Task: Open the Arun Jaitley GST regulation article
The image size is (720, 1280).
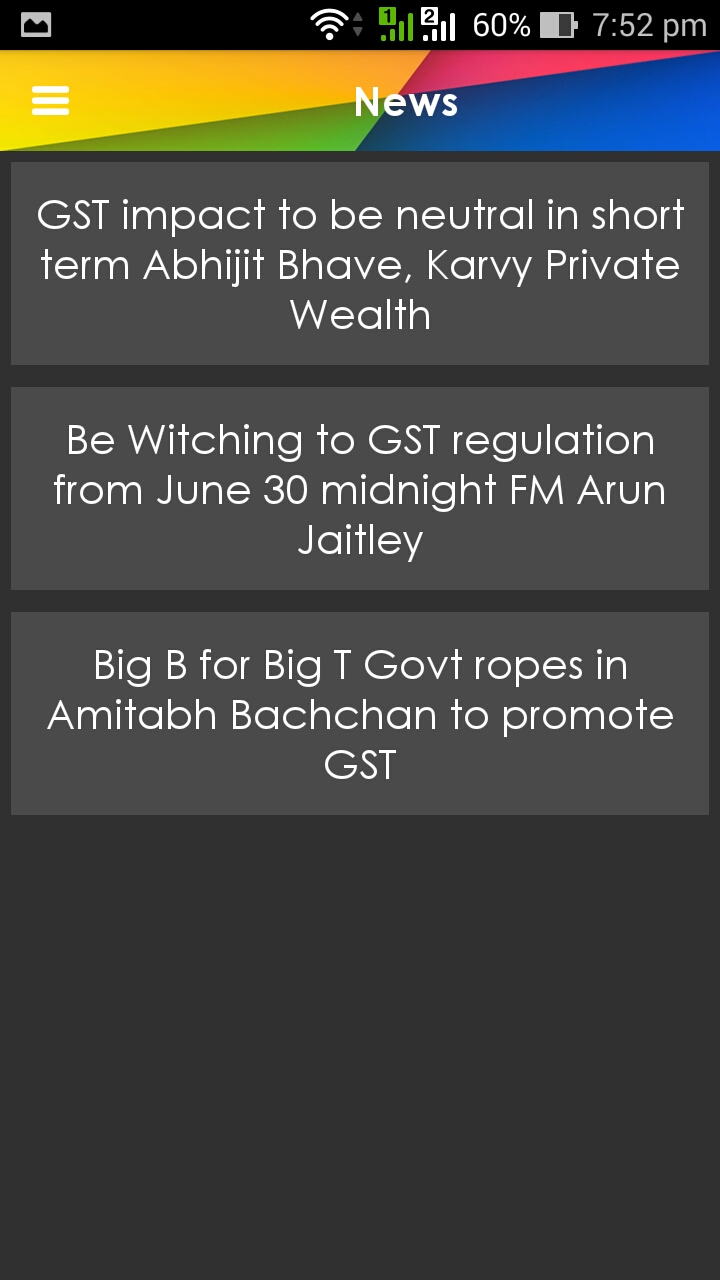Action: point(360,488)
